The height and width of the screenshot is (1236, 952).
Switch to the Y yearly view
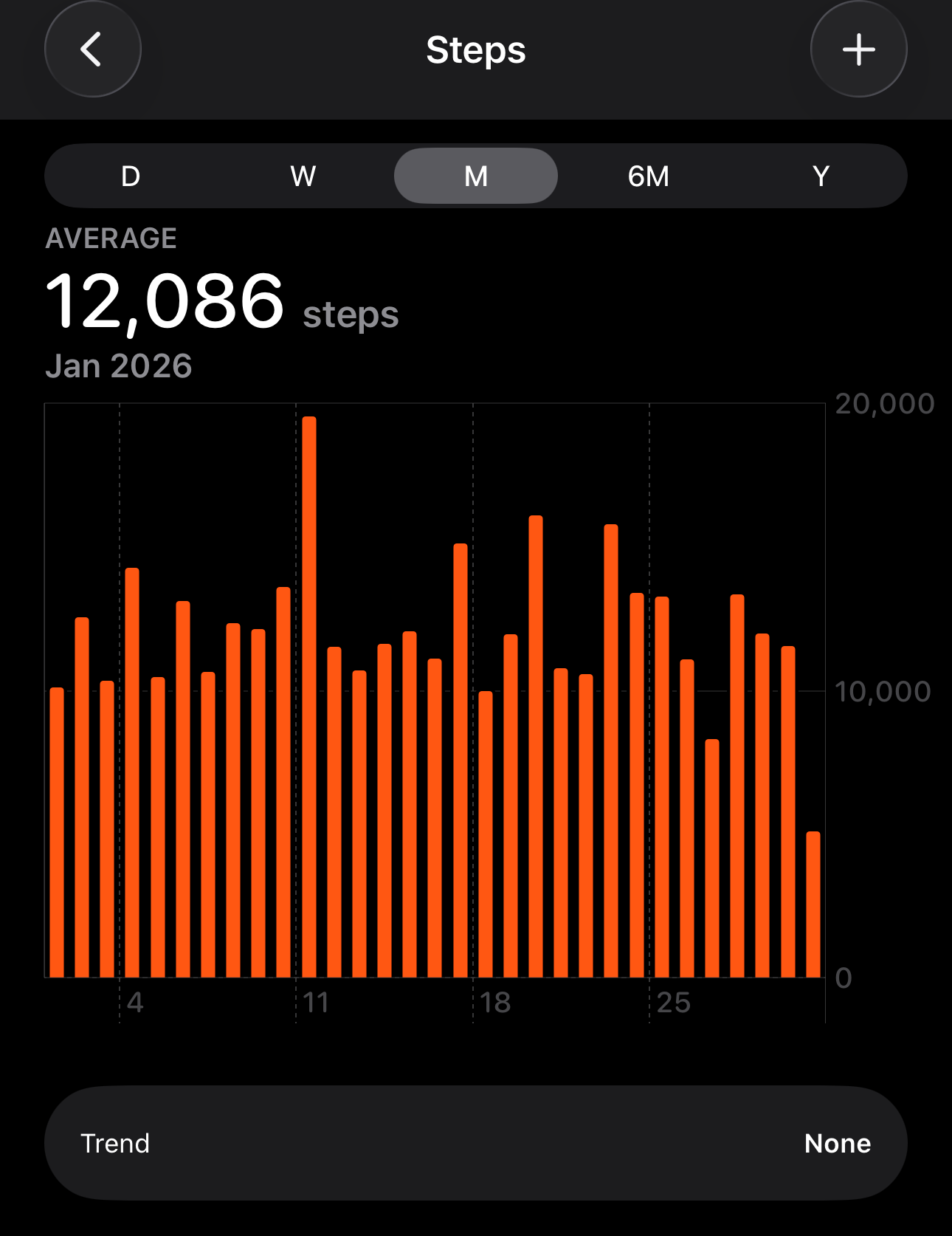821,176
